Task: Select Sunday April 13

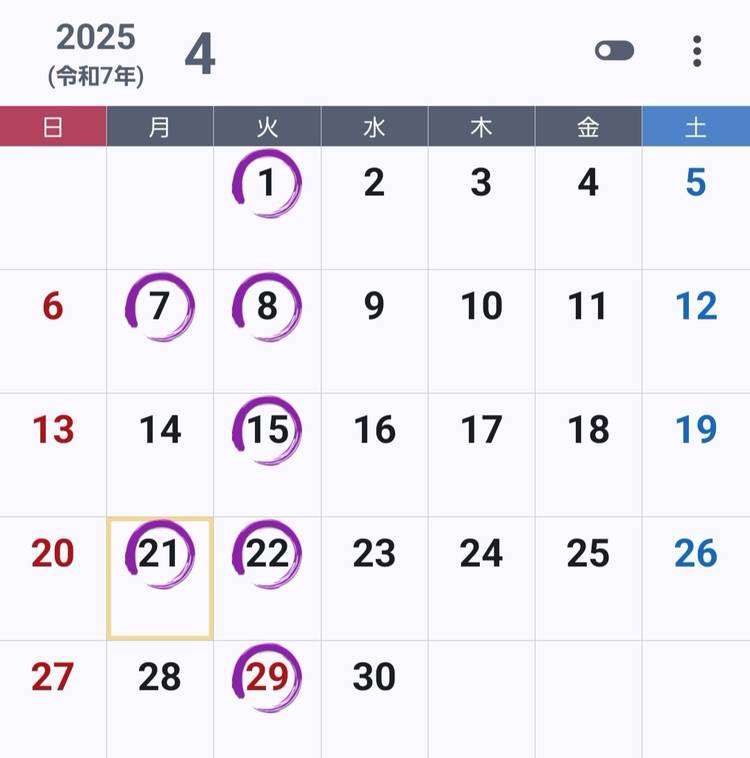Action: click(x=53, y=430)
